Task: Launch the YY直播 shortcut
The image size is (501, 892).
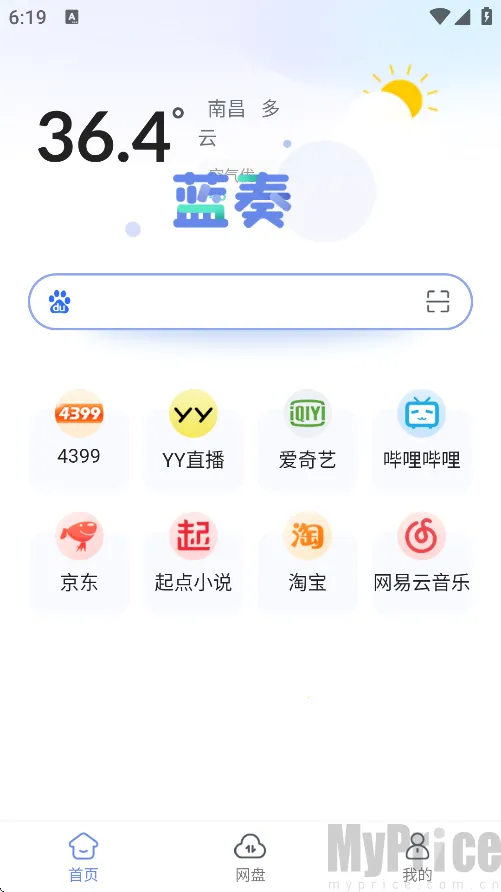Action: (193, 438)
